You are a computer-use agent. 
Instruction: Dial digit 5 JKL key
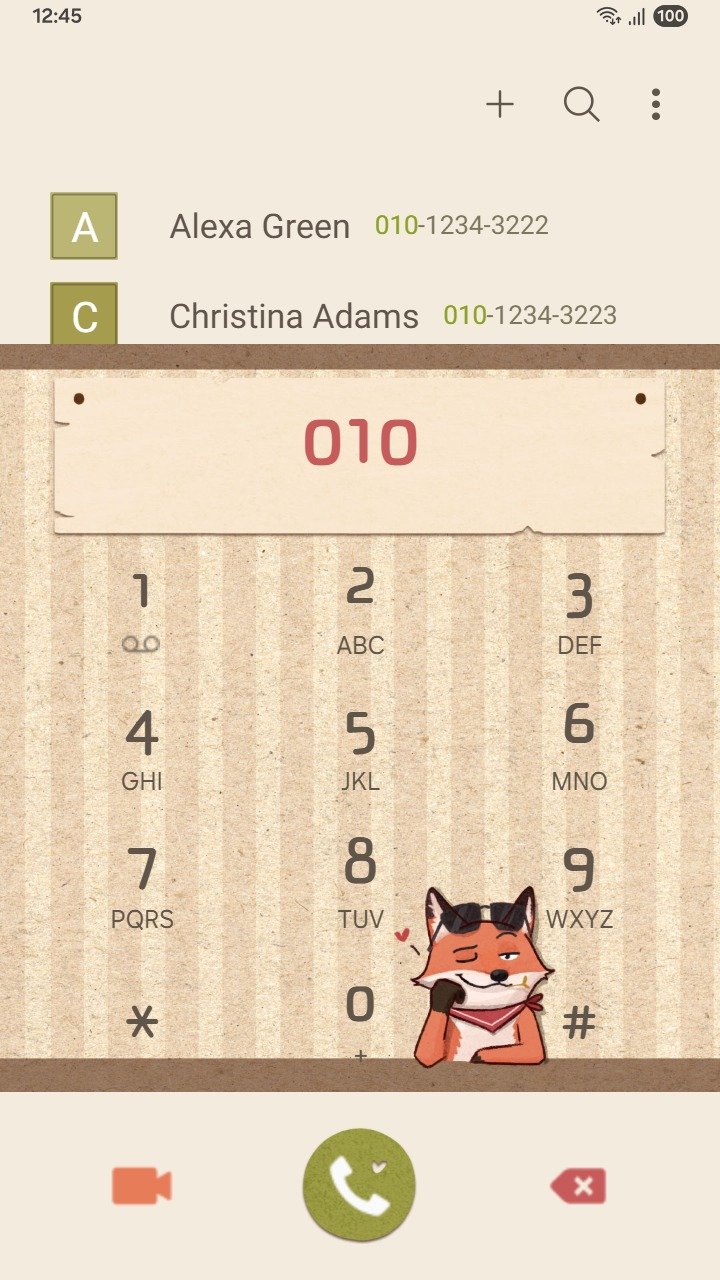pos(360,747)
